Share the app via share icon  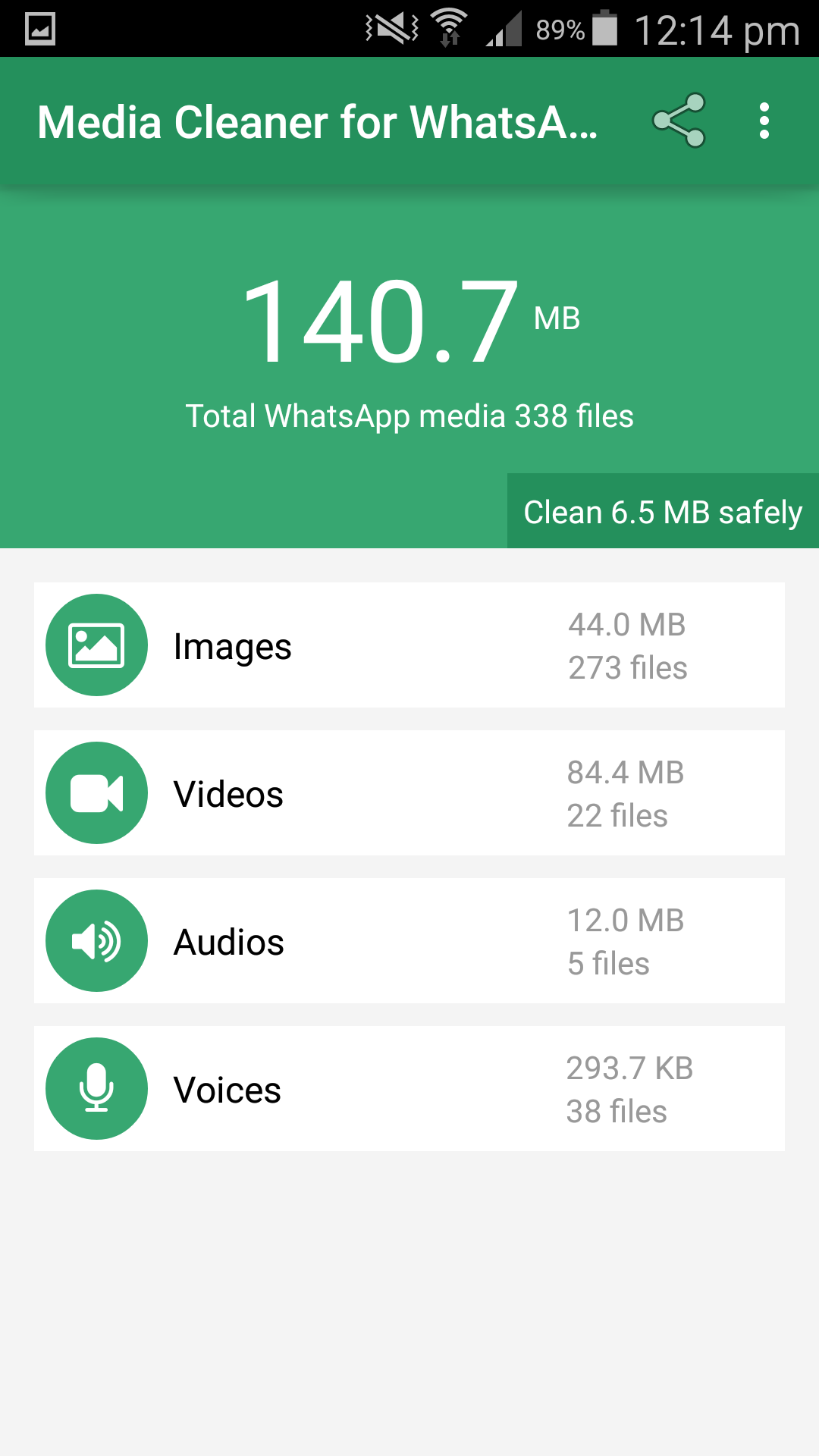pyautogui.click(x=679, y=121)
